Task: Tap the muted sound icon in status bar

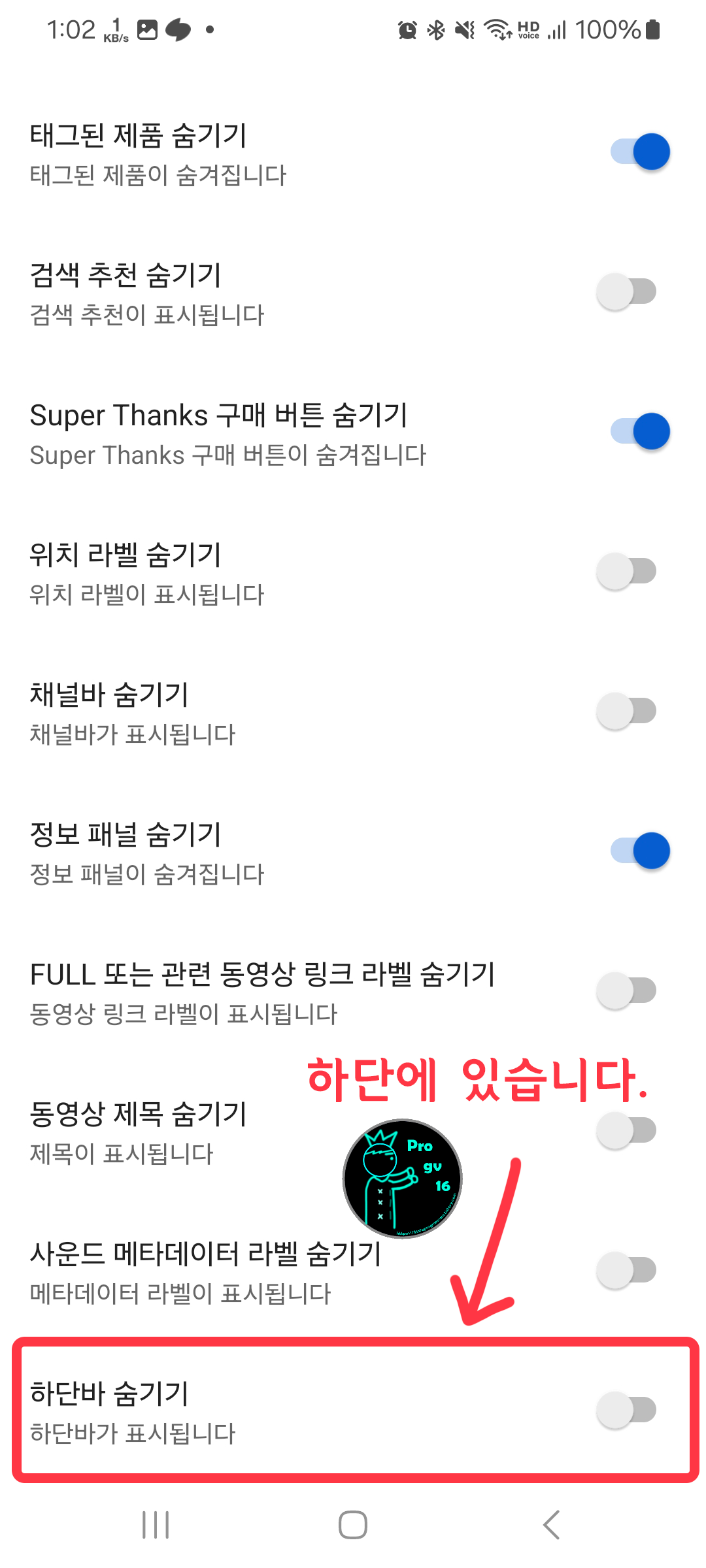Action: pyautogui.click(x=465, y=29)
